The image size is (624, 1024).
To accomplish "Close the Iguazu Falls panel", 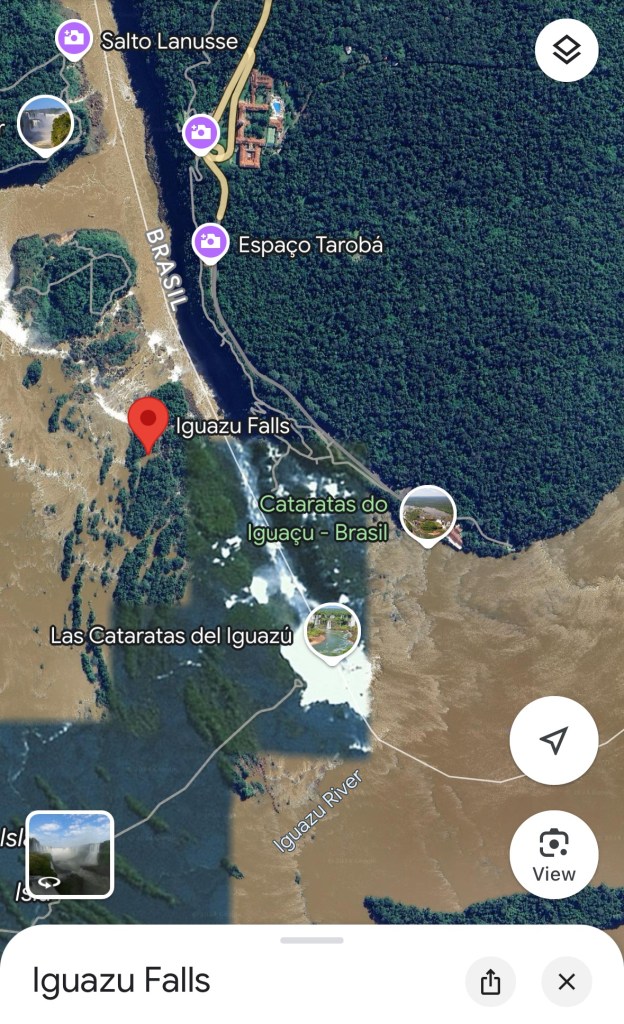I will pos(566,981).
